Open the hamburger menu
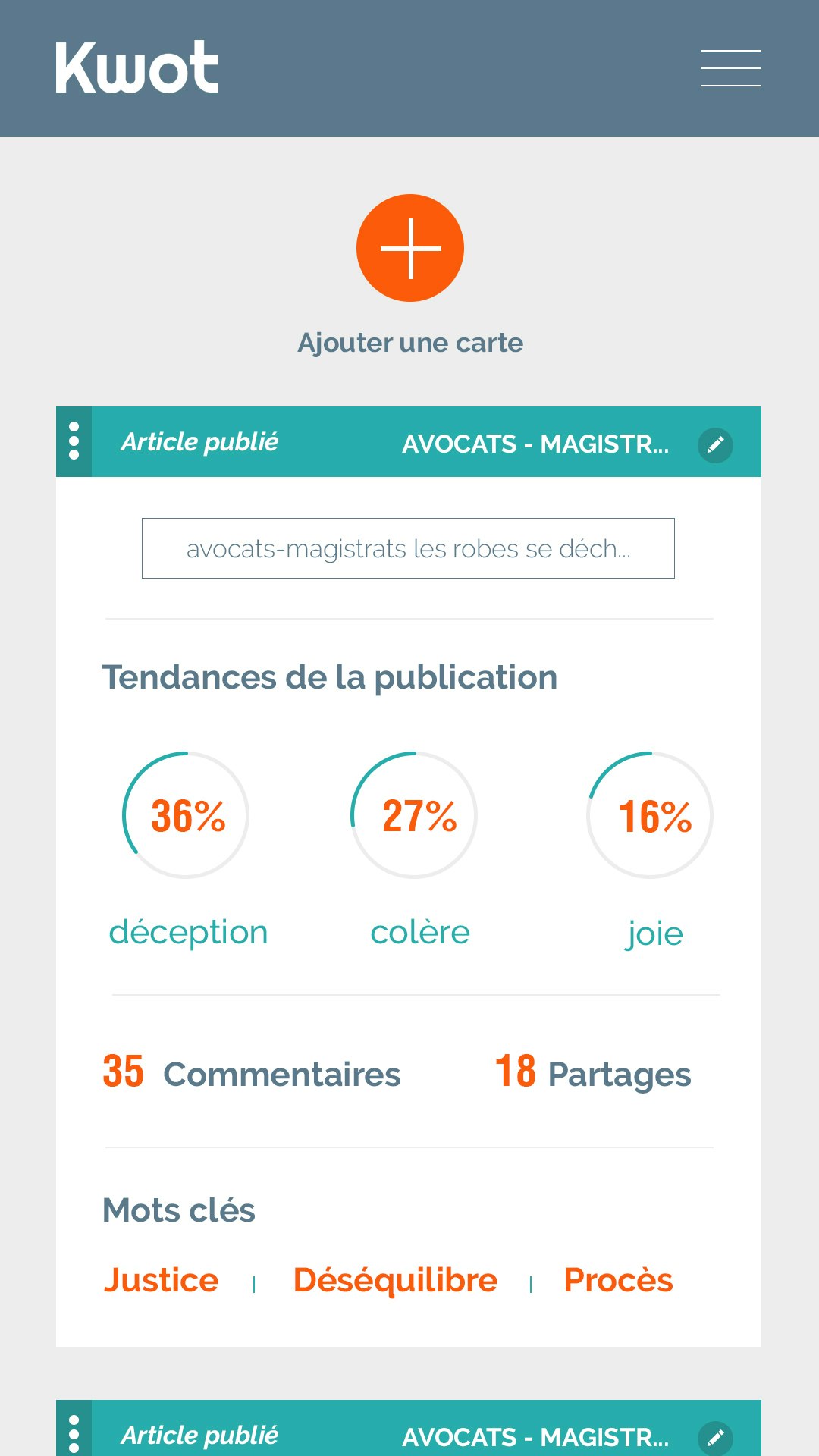The width and height of the screenshot is (819, 1456). [x=730, y=68]
